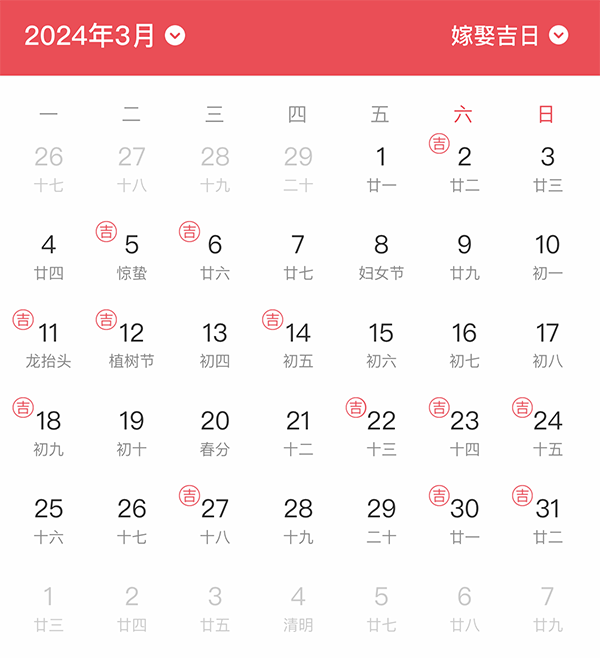This screenshot has width=600, height=658.
Task: Tap March 14 on the calendar
Action: (x=298, y=343)
